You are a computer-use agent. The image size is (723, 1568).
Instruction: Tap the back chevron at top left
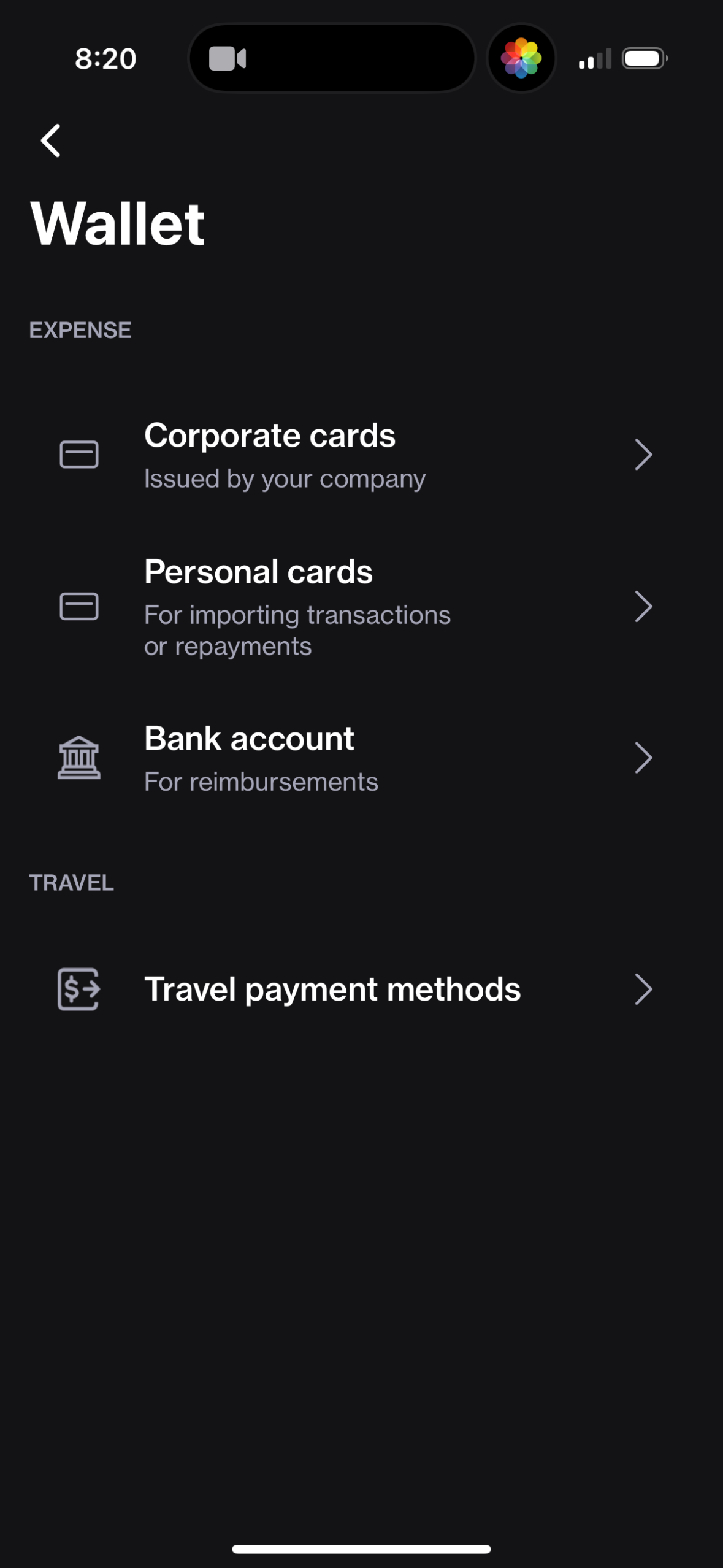(52, 140)
